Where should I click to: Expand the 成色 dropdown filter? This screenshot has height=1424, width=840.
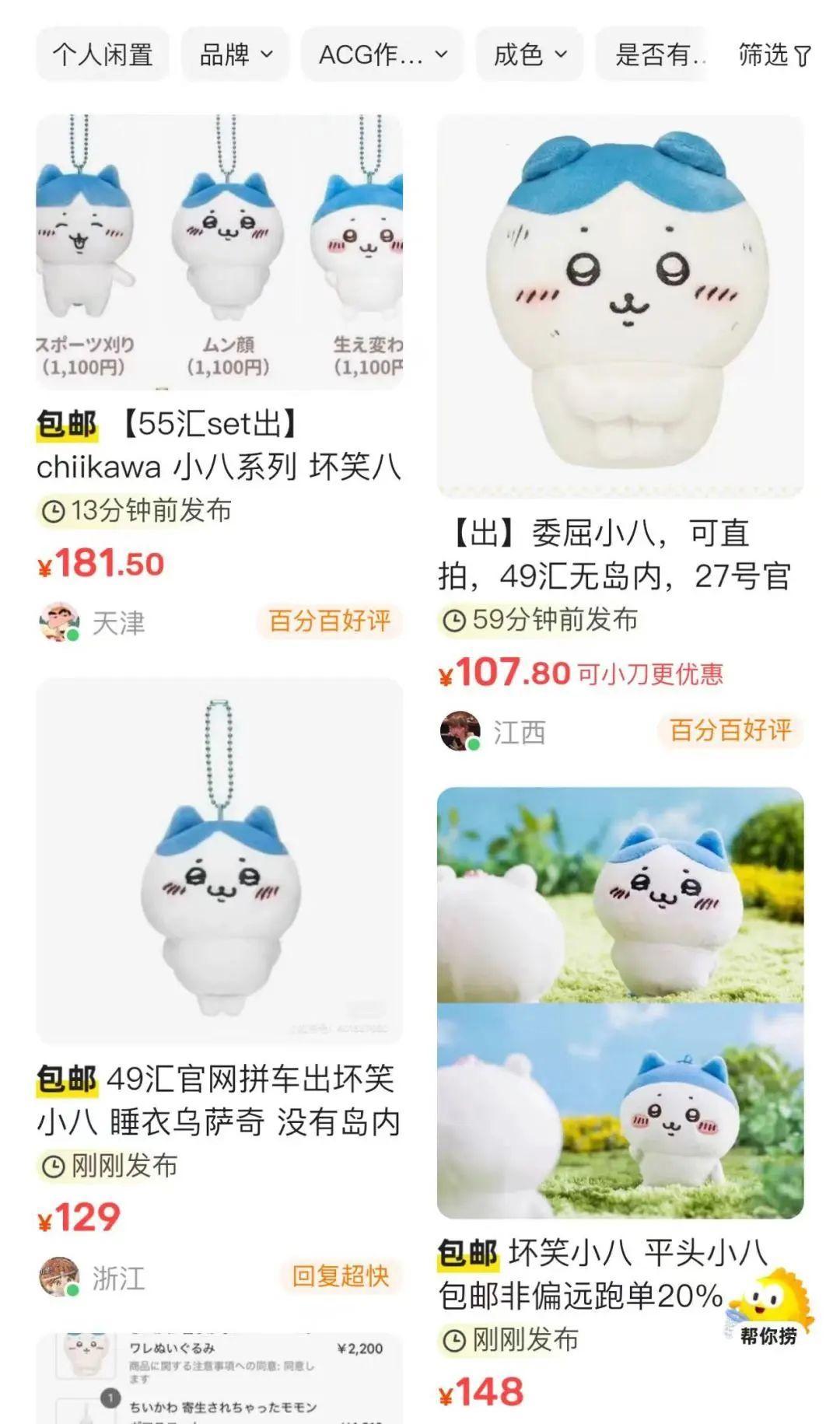coord(530,54)
